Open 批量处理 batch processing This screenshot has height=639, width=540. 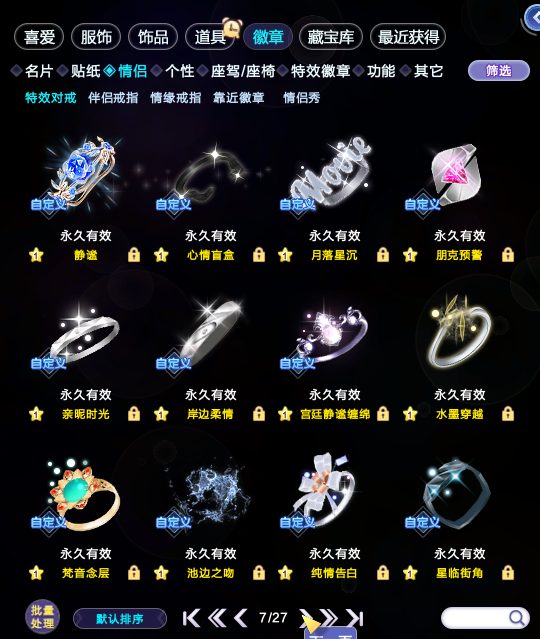point(42,616)
